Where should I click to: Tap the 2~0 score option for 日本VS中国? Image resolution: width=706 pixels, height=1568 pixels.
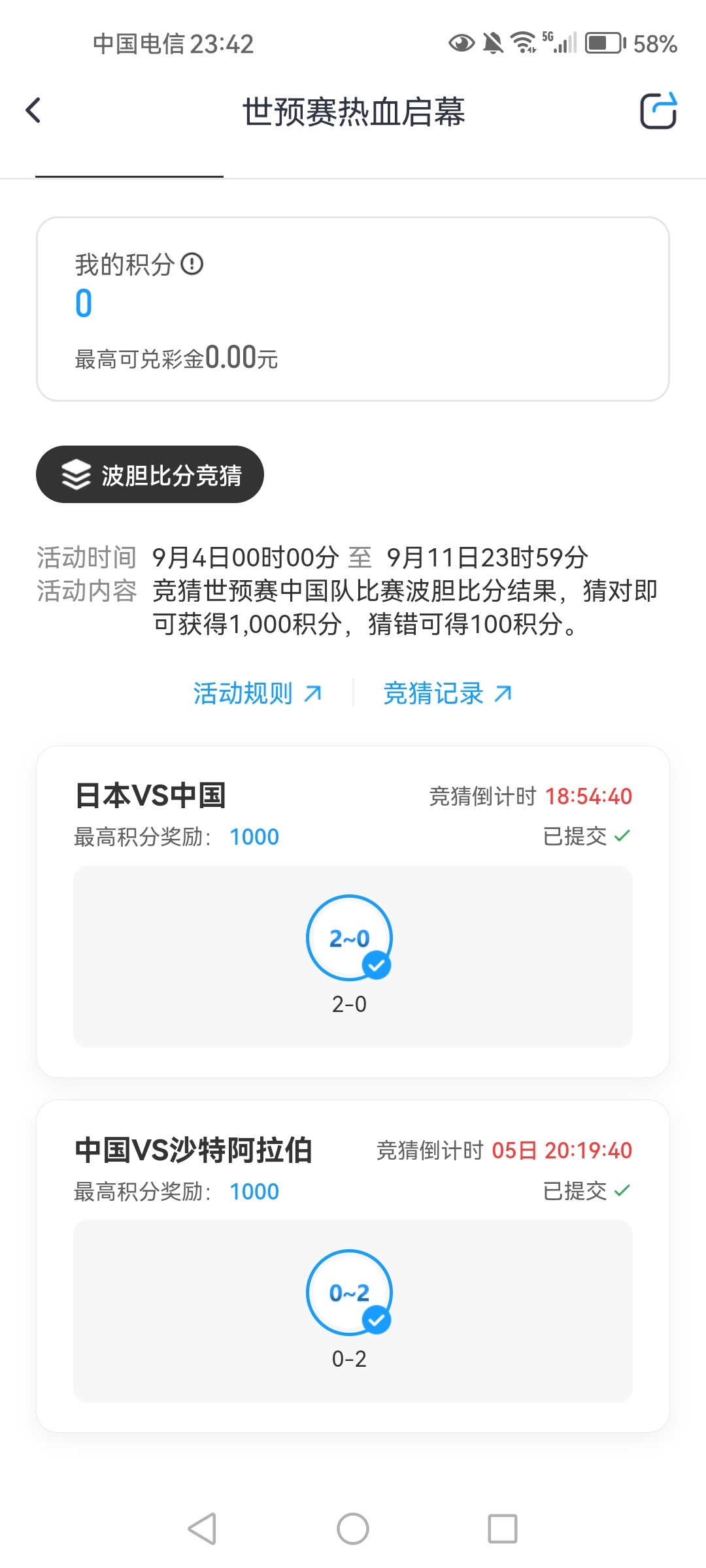(349, 938)
